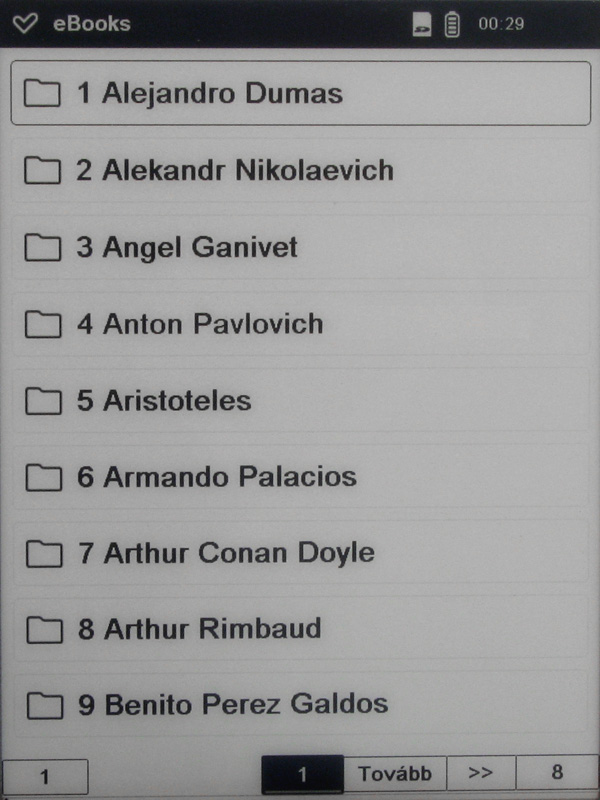Jump ahead with the >> button
This screenshot has width=600, height=800.
coord(481,773)
